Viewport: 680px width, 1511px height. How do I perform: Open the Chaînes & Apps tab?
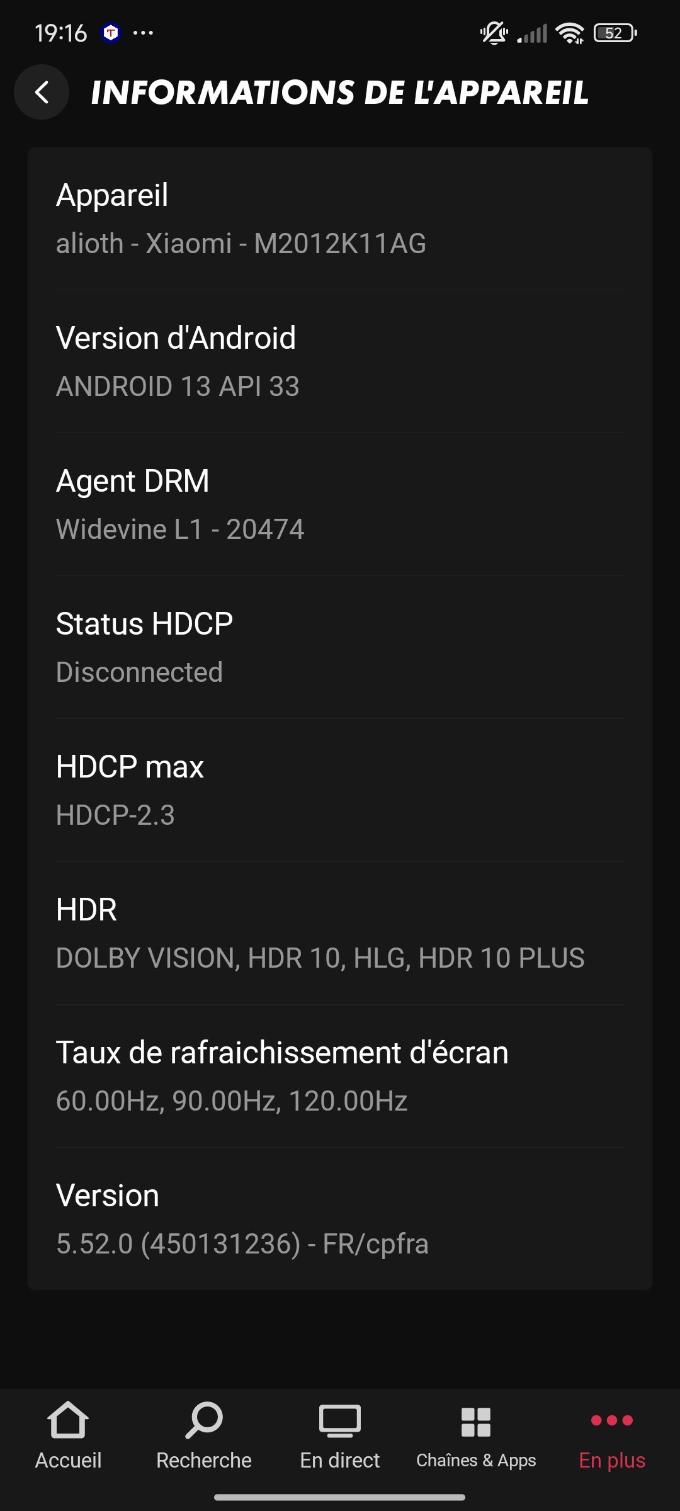476,1437
